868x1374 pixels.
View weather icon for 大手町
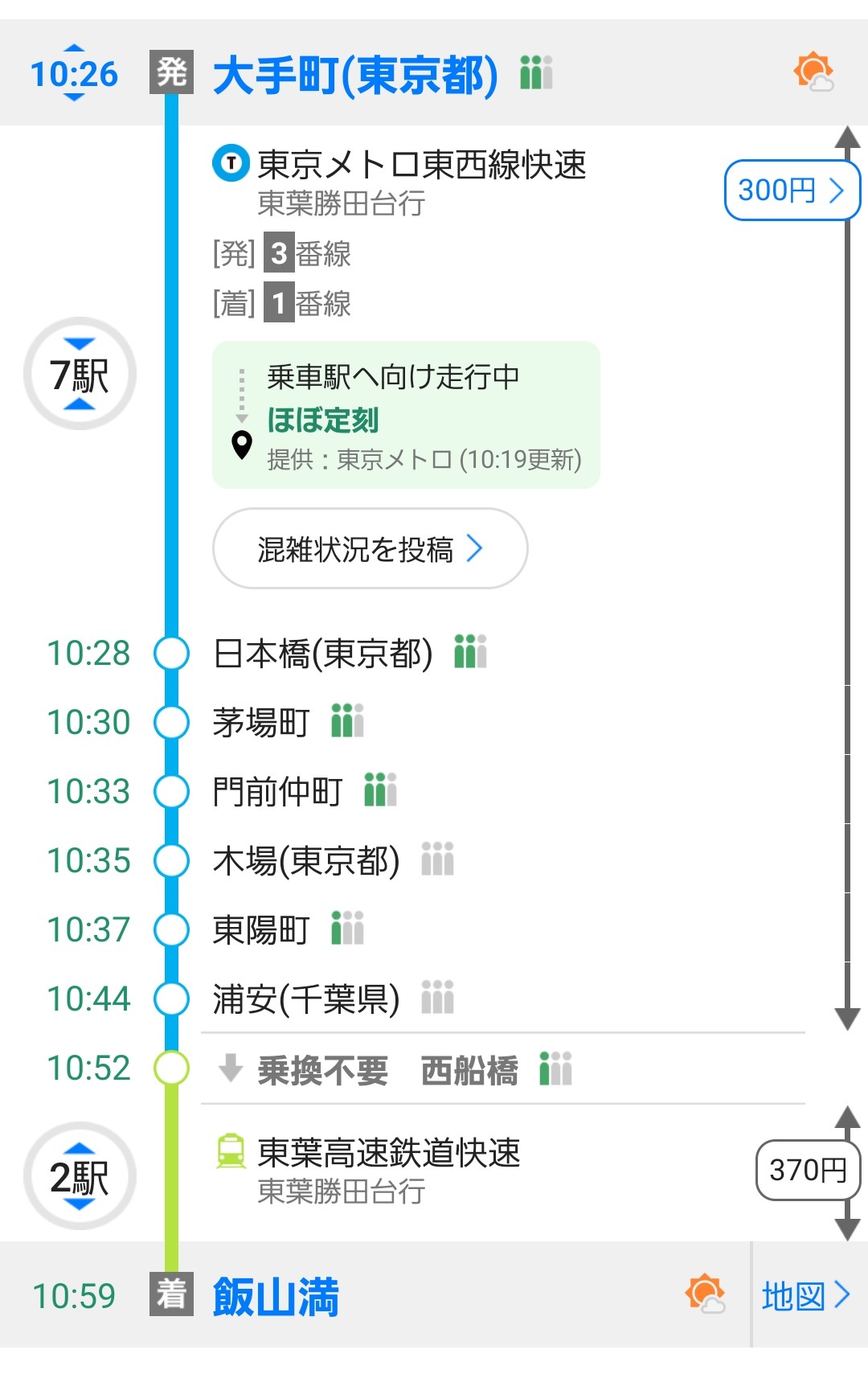[813, 72]
